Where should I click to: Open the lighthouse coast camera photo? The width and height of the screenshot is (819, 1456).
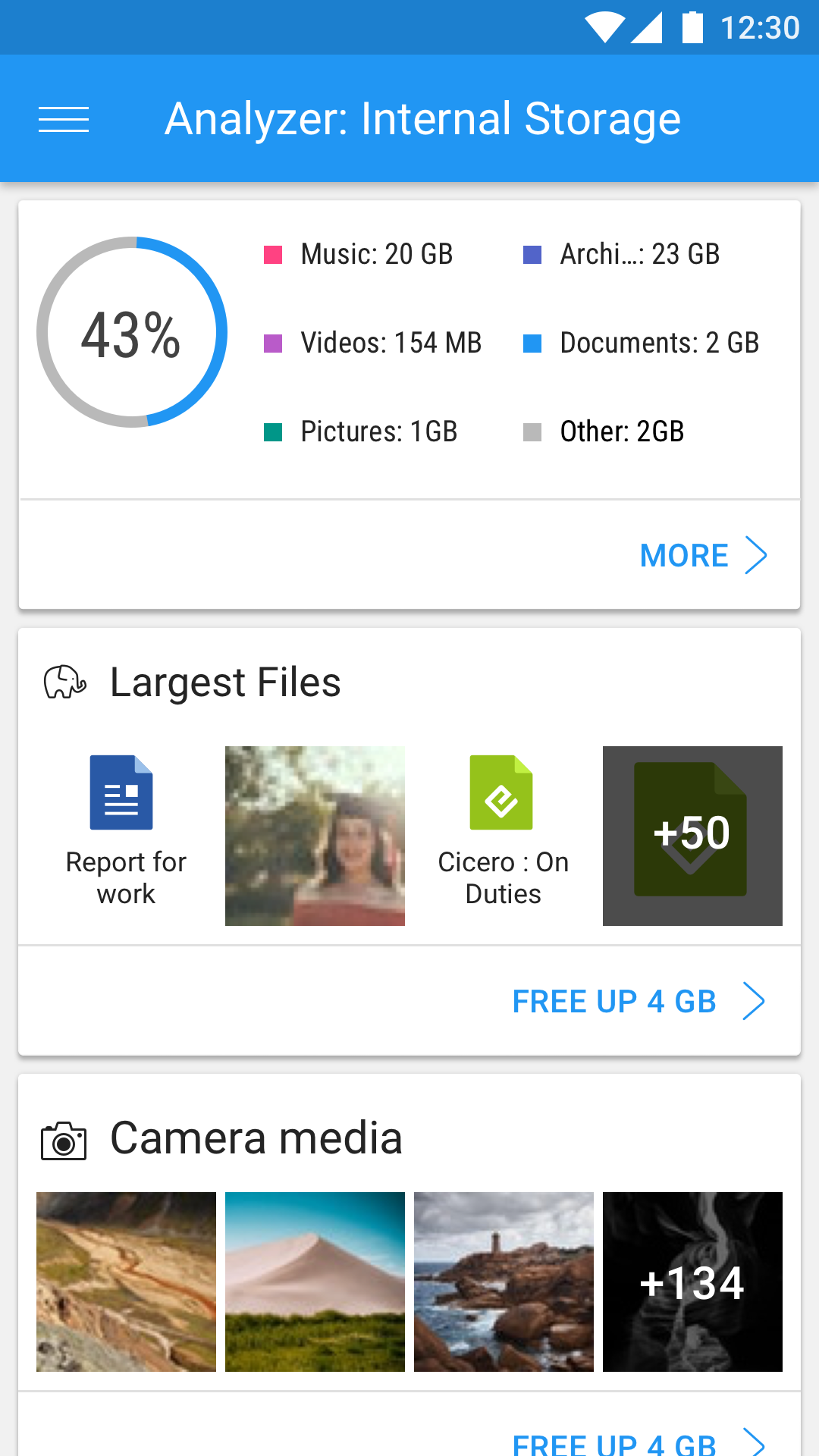[x=504, y=1282]
